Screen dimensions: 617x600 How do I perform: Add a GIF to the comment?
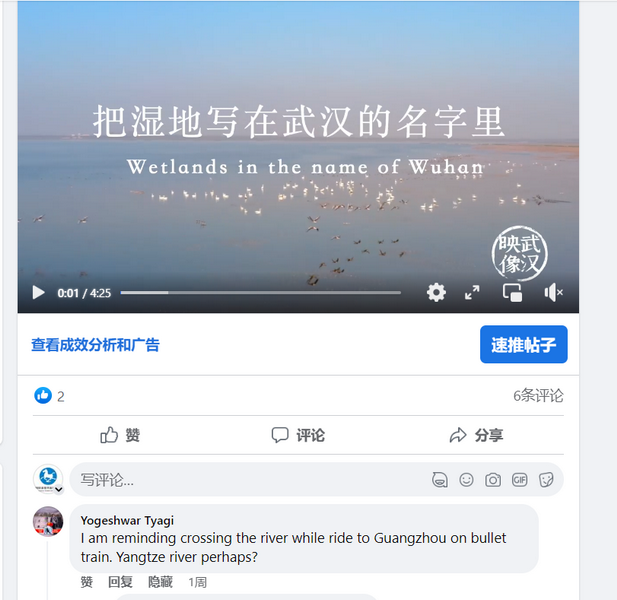click(519, 480)
